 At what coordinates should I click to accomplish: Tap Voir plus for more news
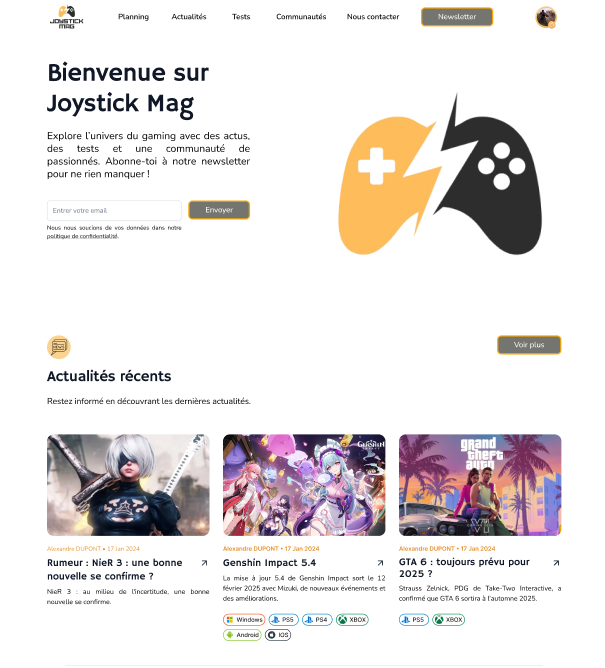[x=529, y=345]
